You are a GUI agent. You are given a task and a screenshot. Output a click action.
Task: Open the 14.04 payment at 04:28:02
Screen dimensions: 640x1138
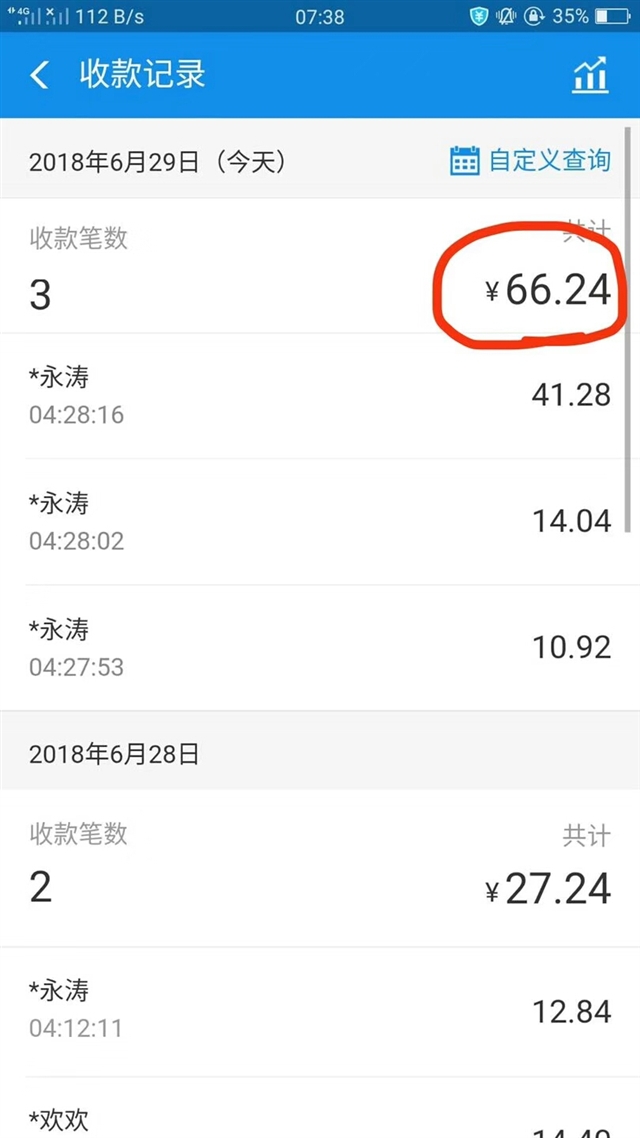pyautogui.click(x=320, y=522)
